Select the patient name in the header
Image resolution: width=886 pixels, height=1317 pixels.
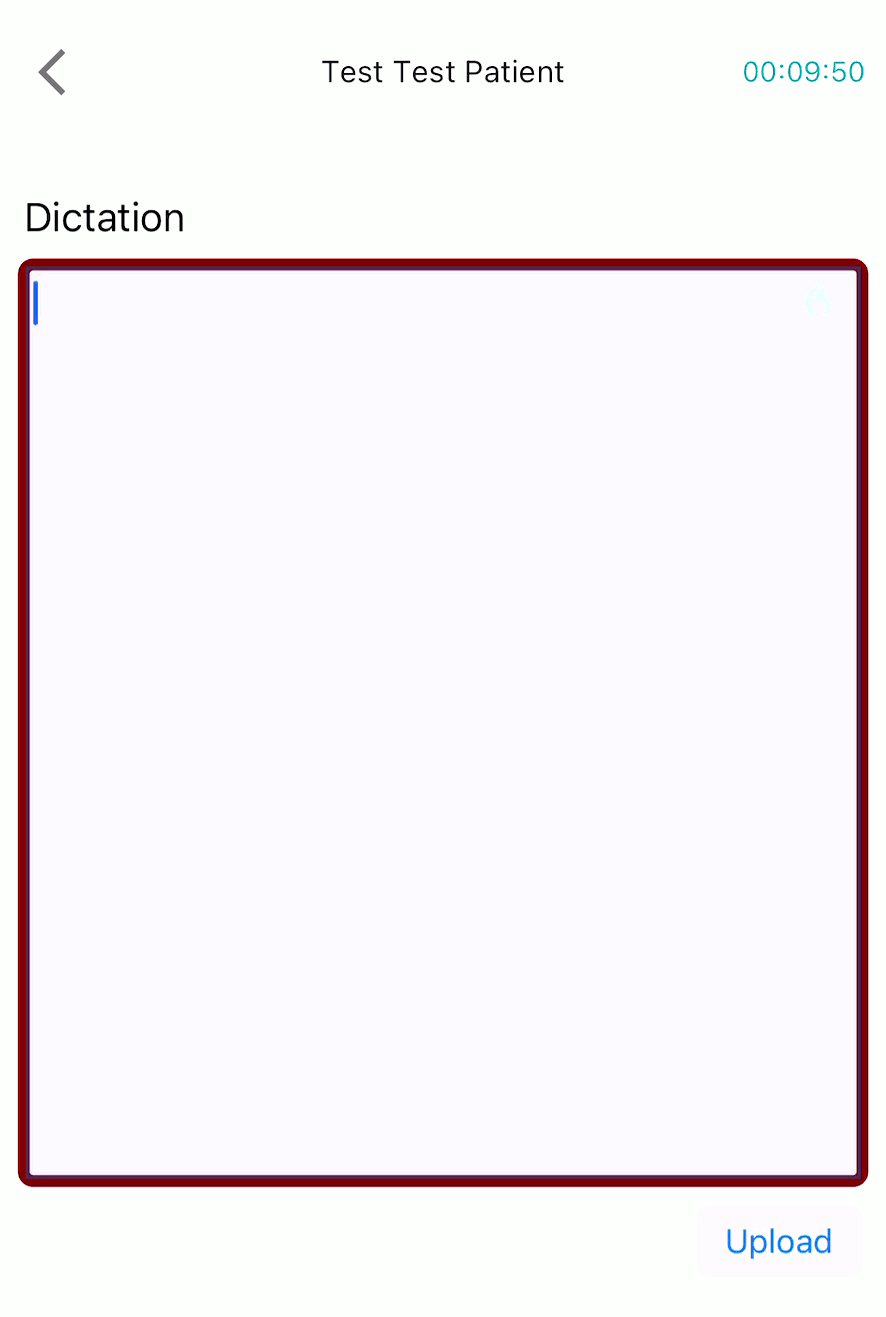coord(443,71)
